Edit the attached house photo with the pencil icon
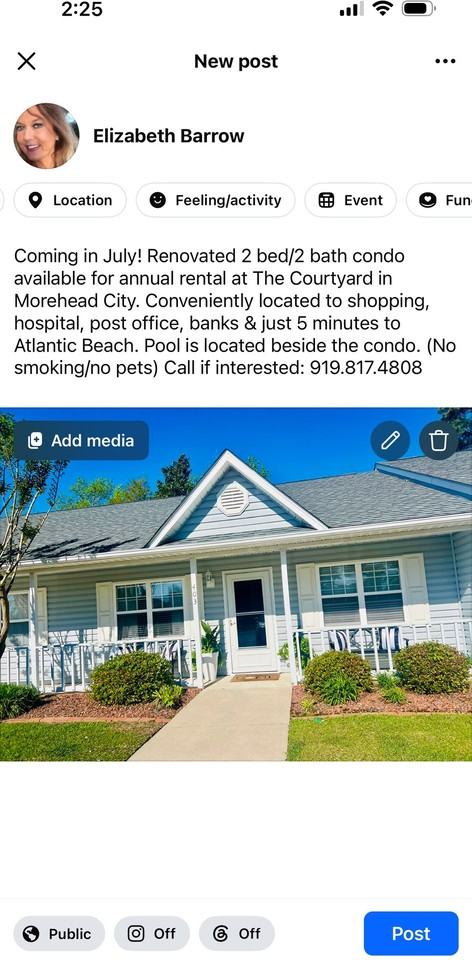Screen dimensions: 472x960 click(390, 440)
